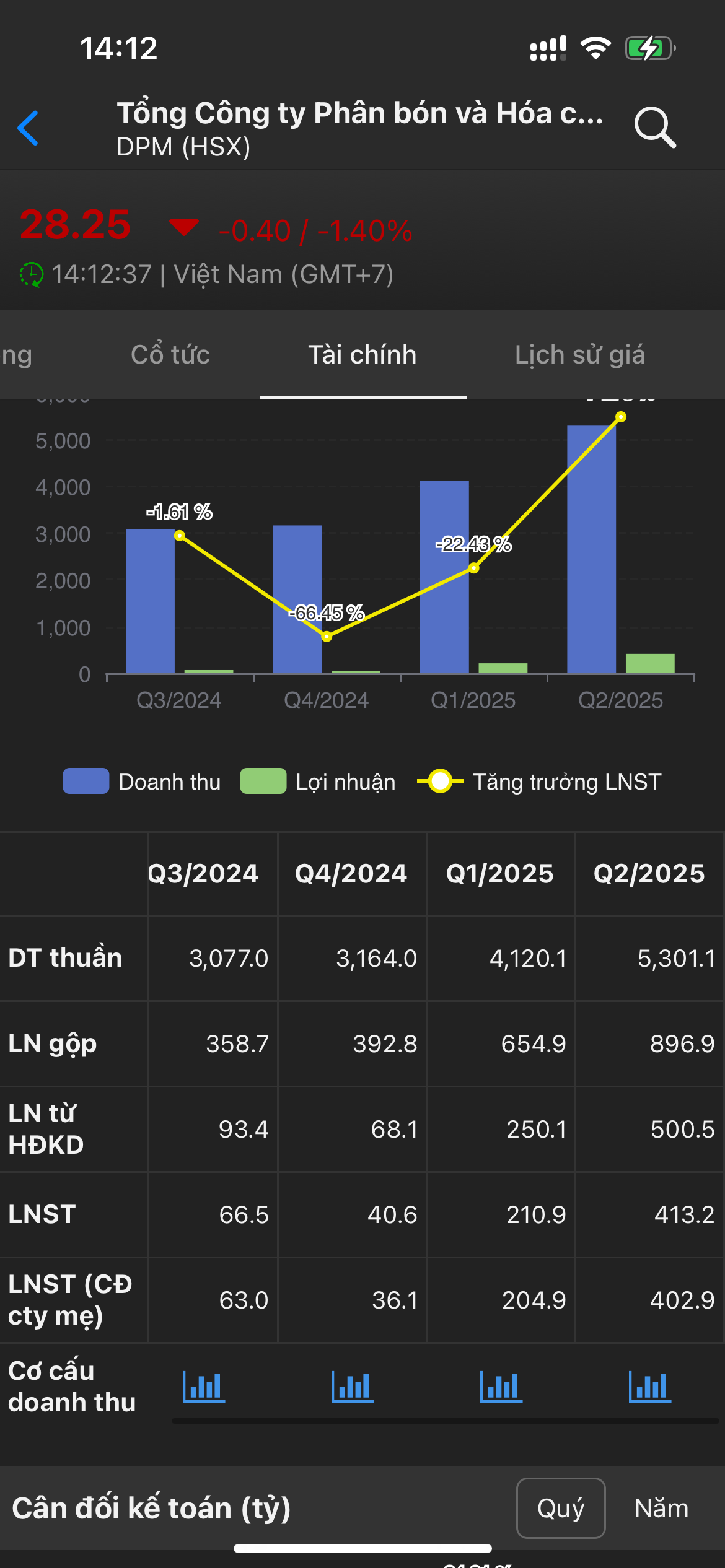Toggle Tăng trưởng LNST line in legend
The image size is (725, 1568).
539,782
